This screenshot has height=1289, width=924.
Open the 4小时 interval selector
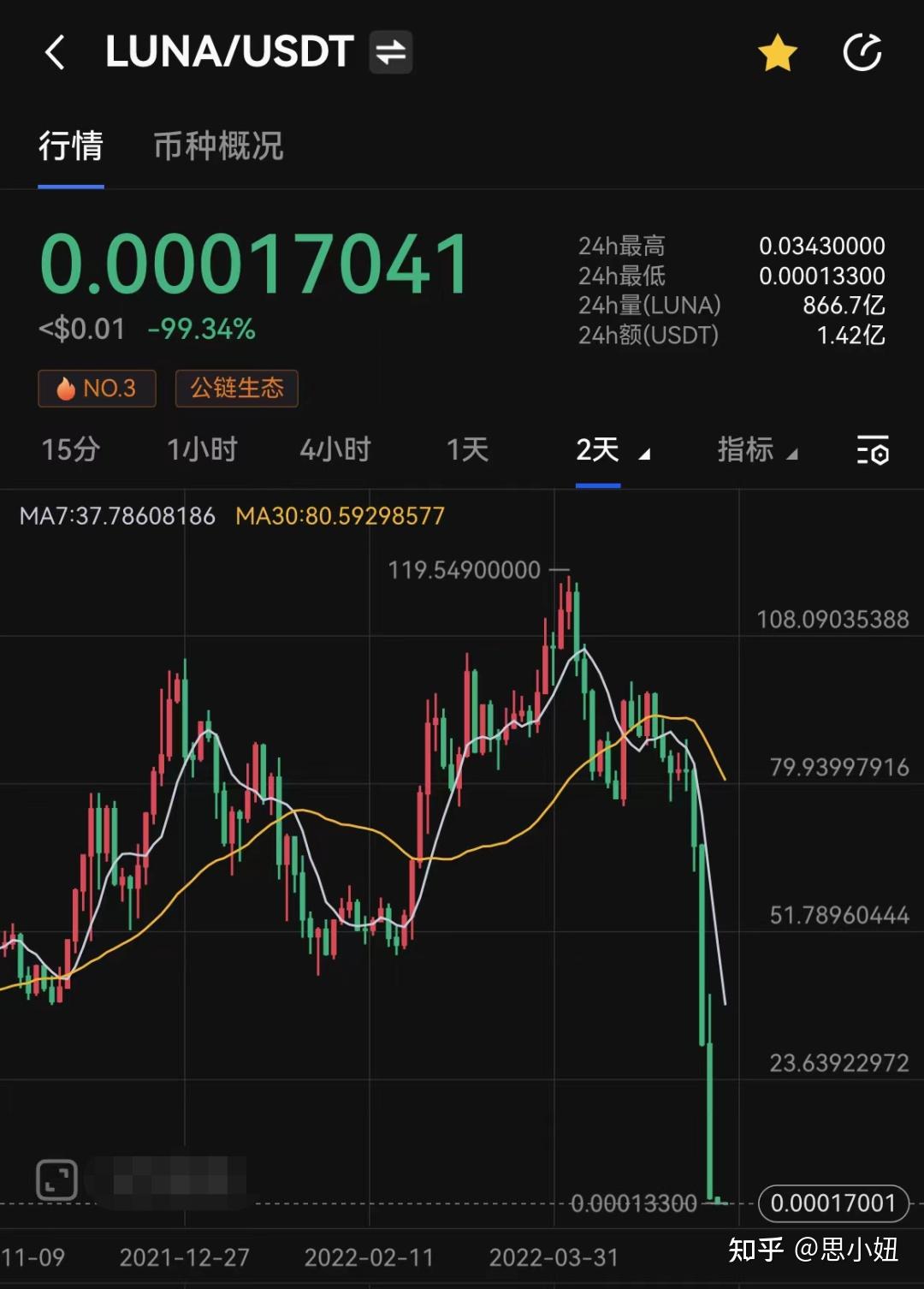pyautogui.click(x=335, y=449)
